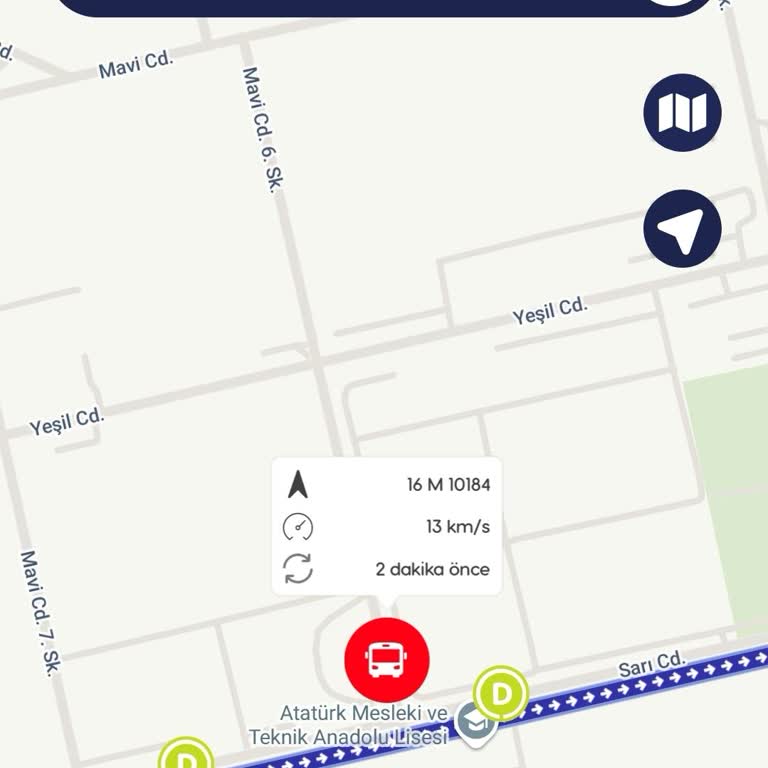Screen dimensions: 768x768
Task: Tap the red bus marker
Action: (387, 659)
